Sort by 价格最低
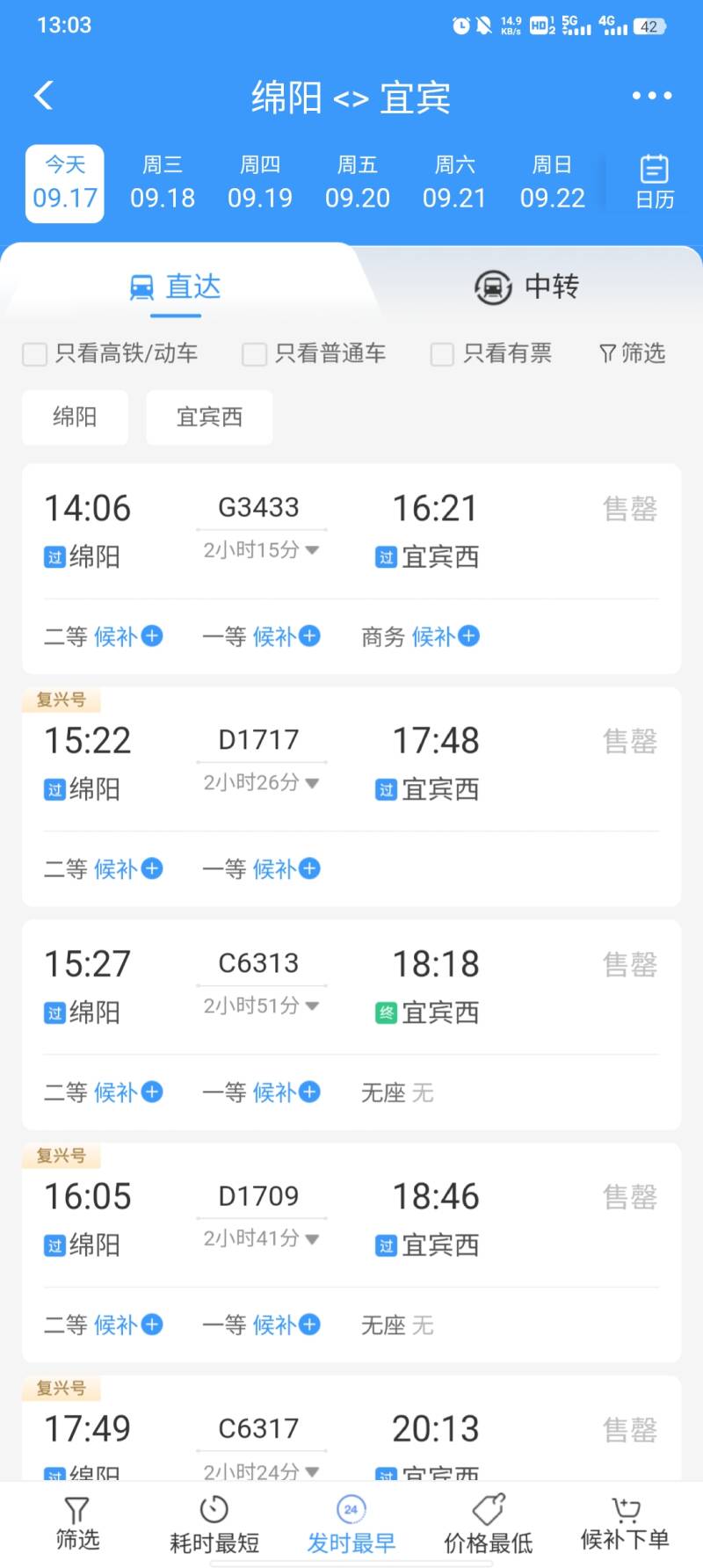The image size is (703, 1568). (489, 1525)
